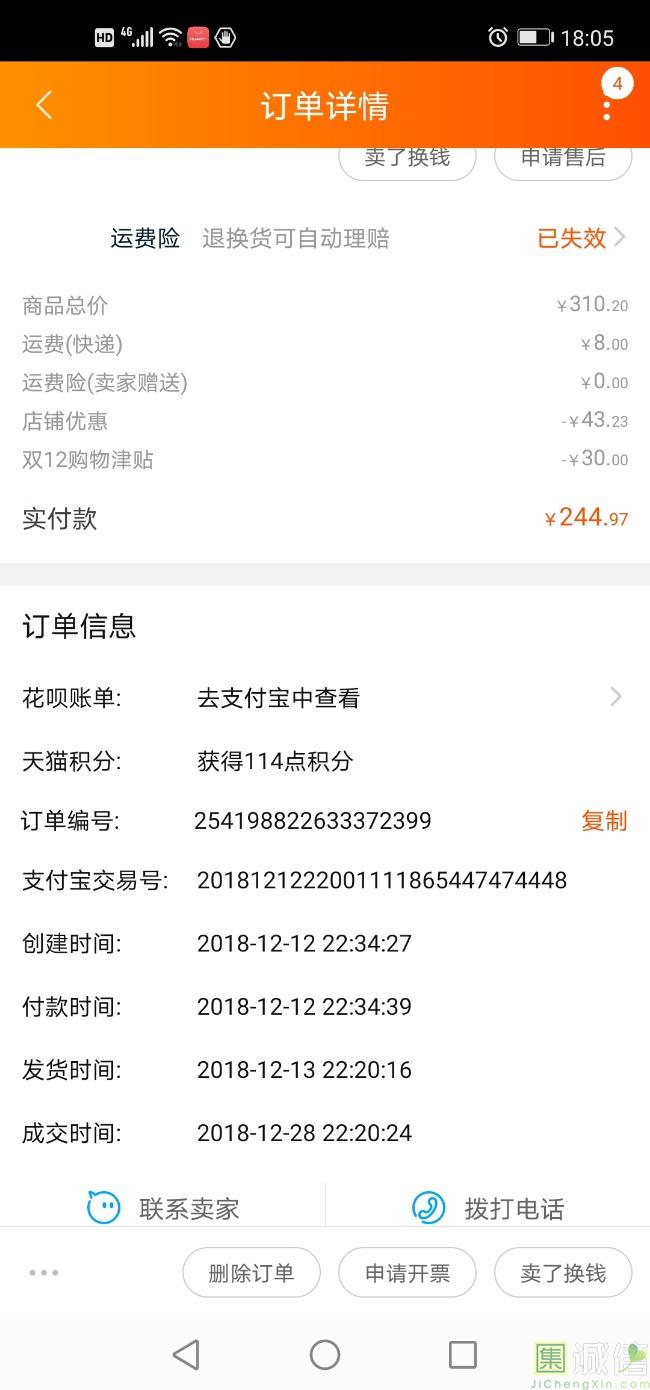650x1390 pixels.
Task: Open 花呗账单 去支付宝中查看
Action: (x=325, y=698)
